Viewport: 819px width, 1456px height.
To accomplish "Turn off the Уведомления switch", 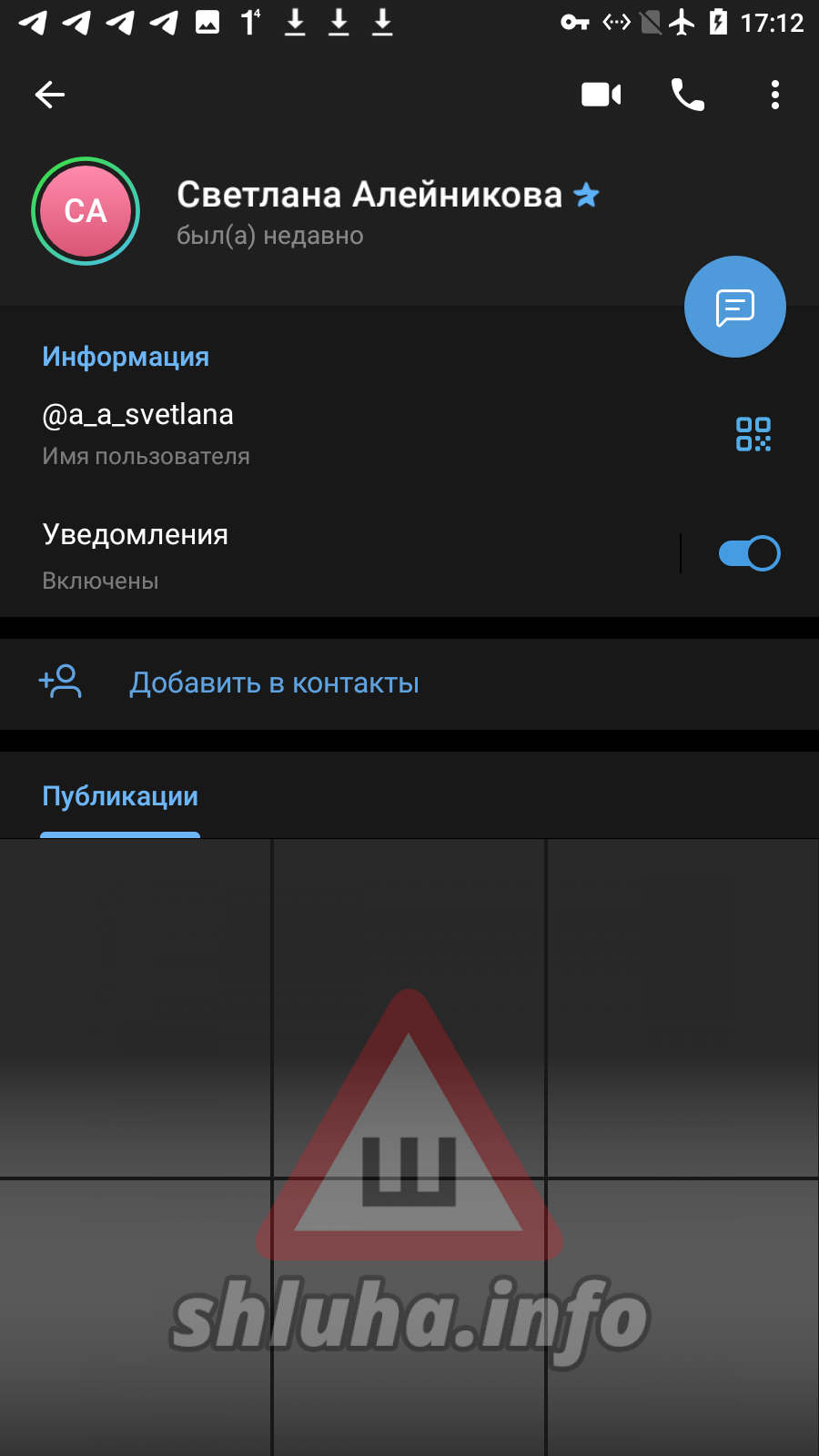I will (x=749, y=553).
